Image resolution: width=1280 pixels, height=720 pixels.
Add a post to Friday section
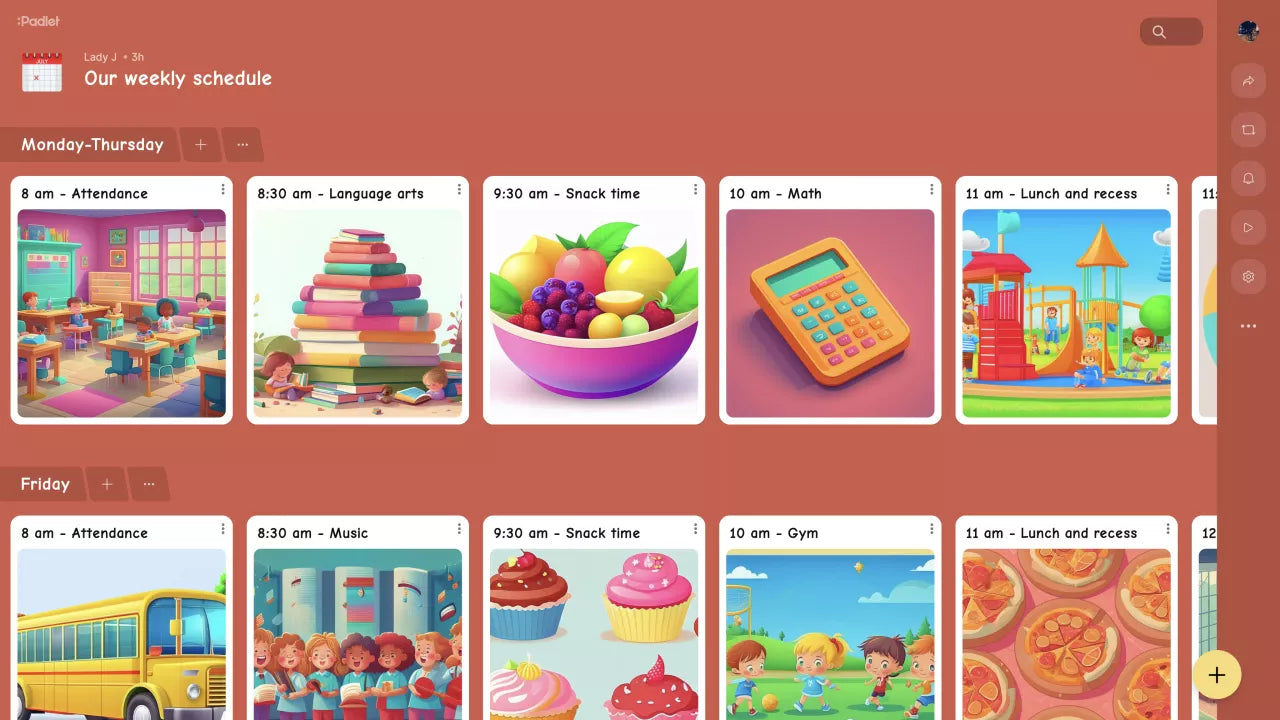click(x=106, y=484)
